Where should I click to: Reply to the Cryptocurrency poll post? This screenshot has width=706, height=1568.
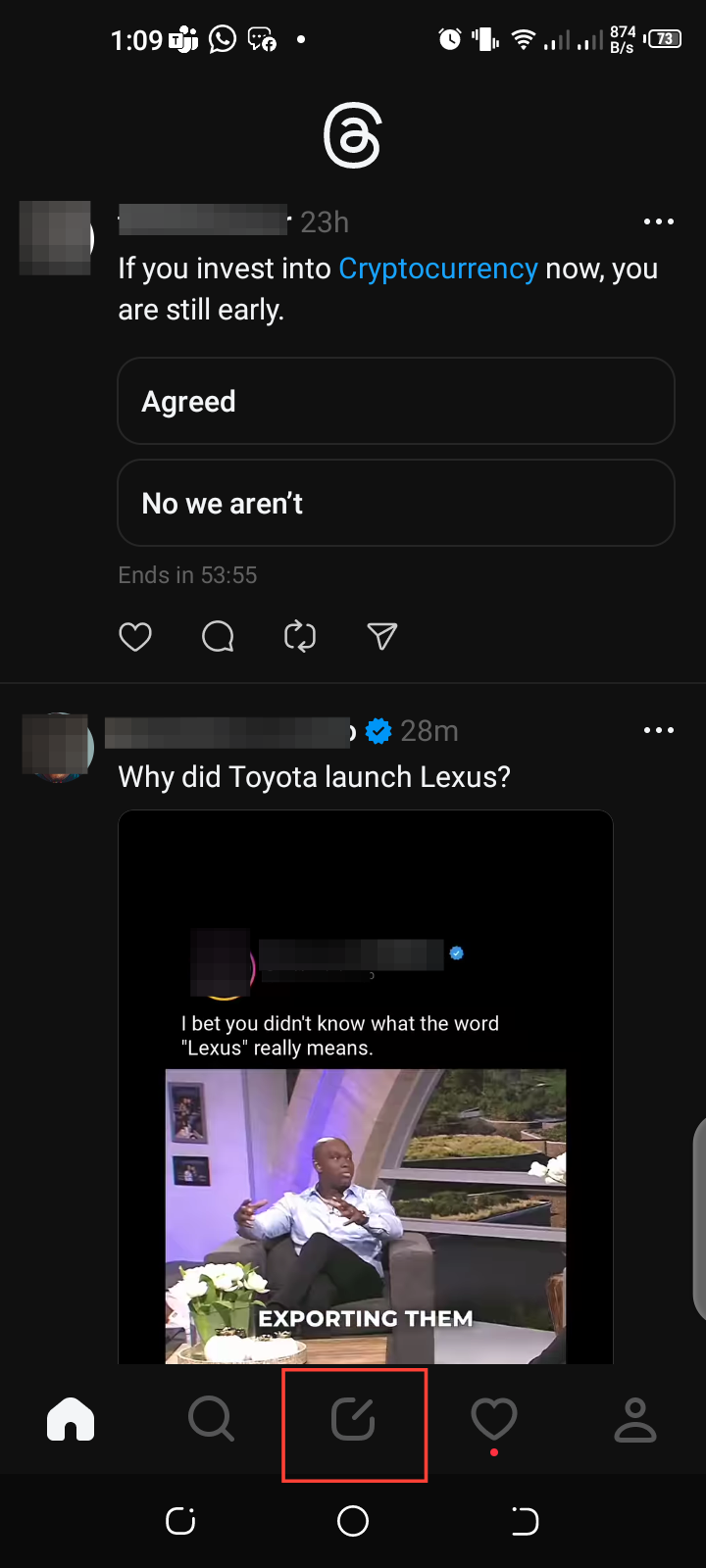218,637
